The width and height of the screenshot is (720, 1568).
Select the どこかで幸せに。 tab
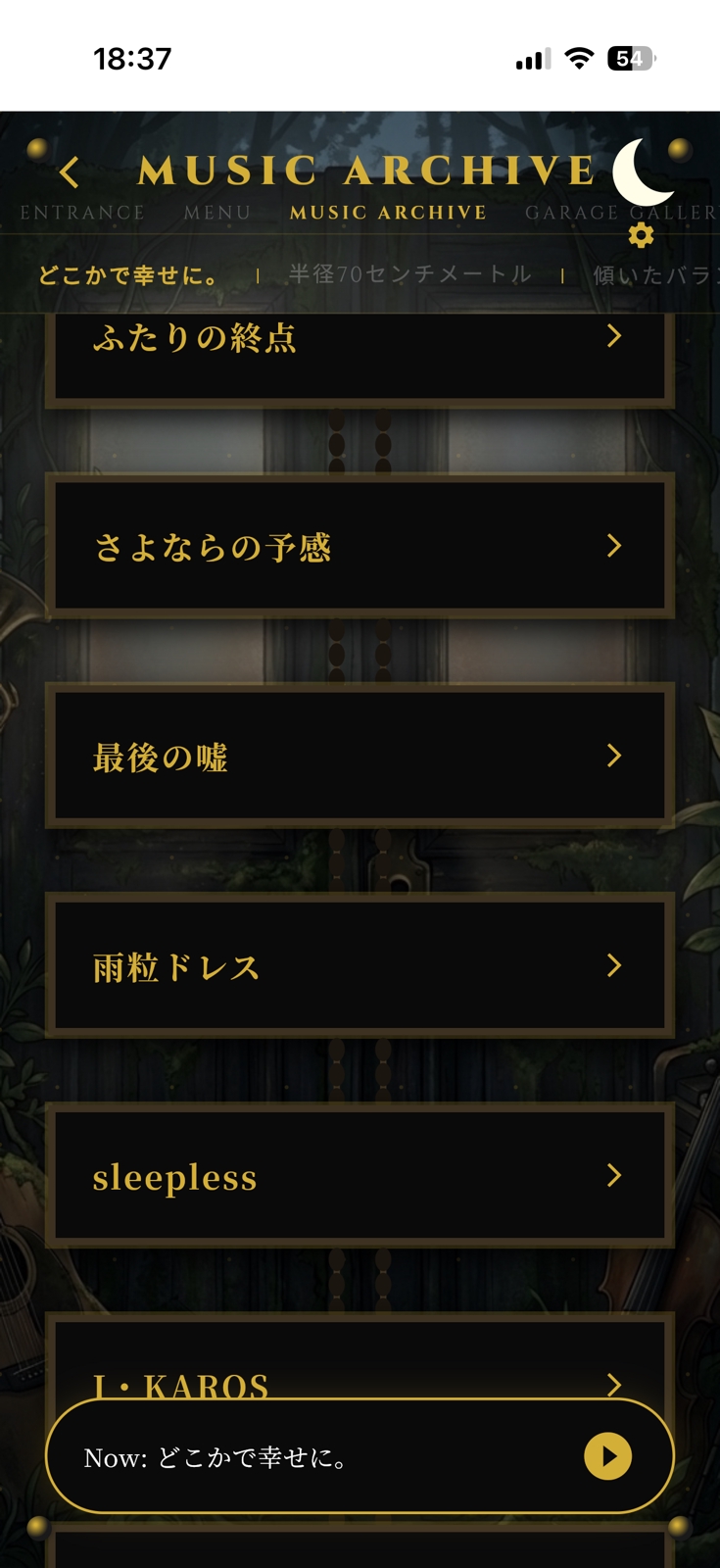(127, 274)
